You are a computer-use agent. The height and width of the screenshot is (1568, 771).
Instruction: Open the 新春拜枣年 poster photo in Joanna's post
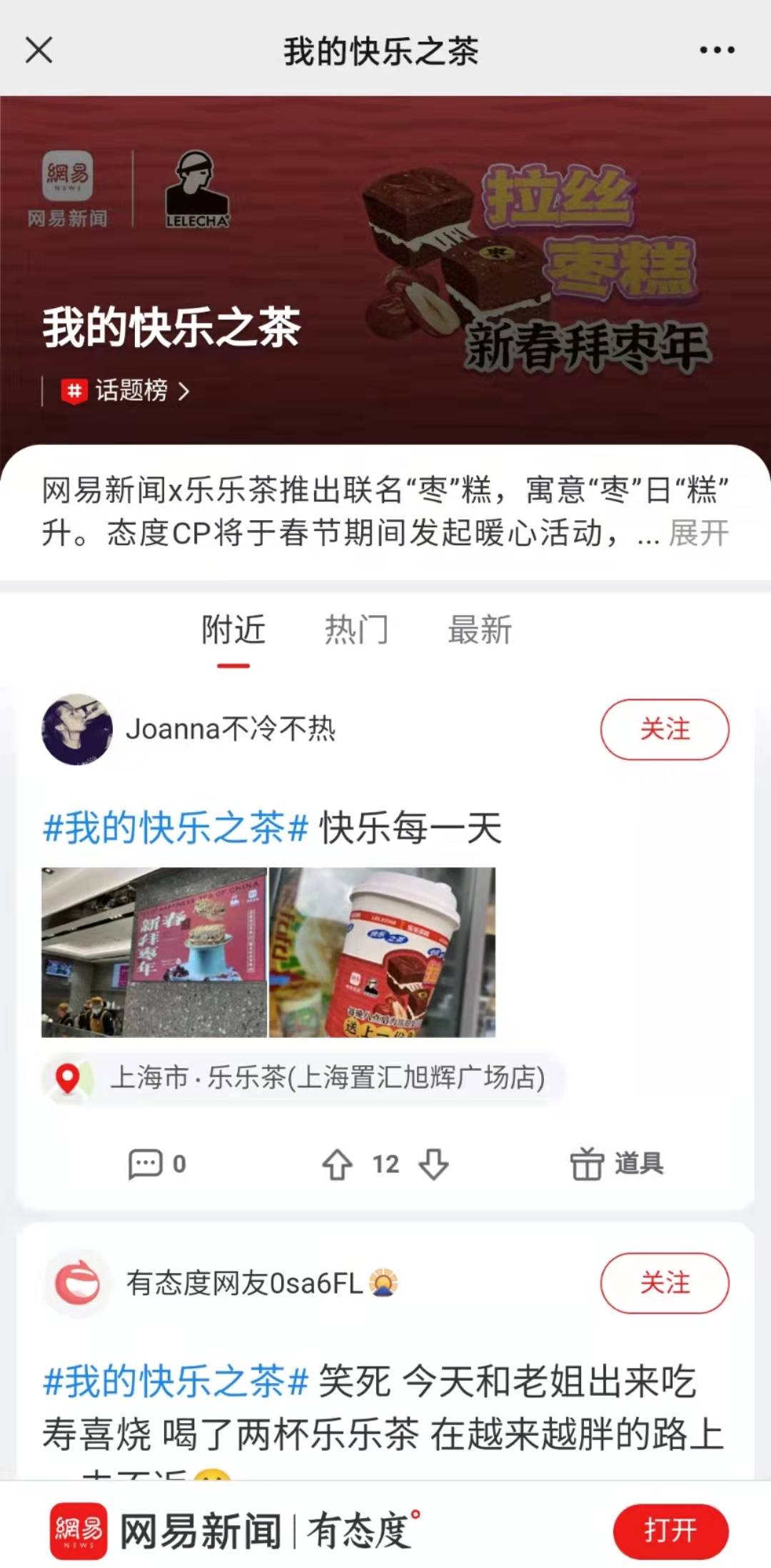point(154,952)
